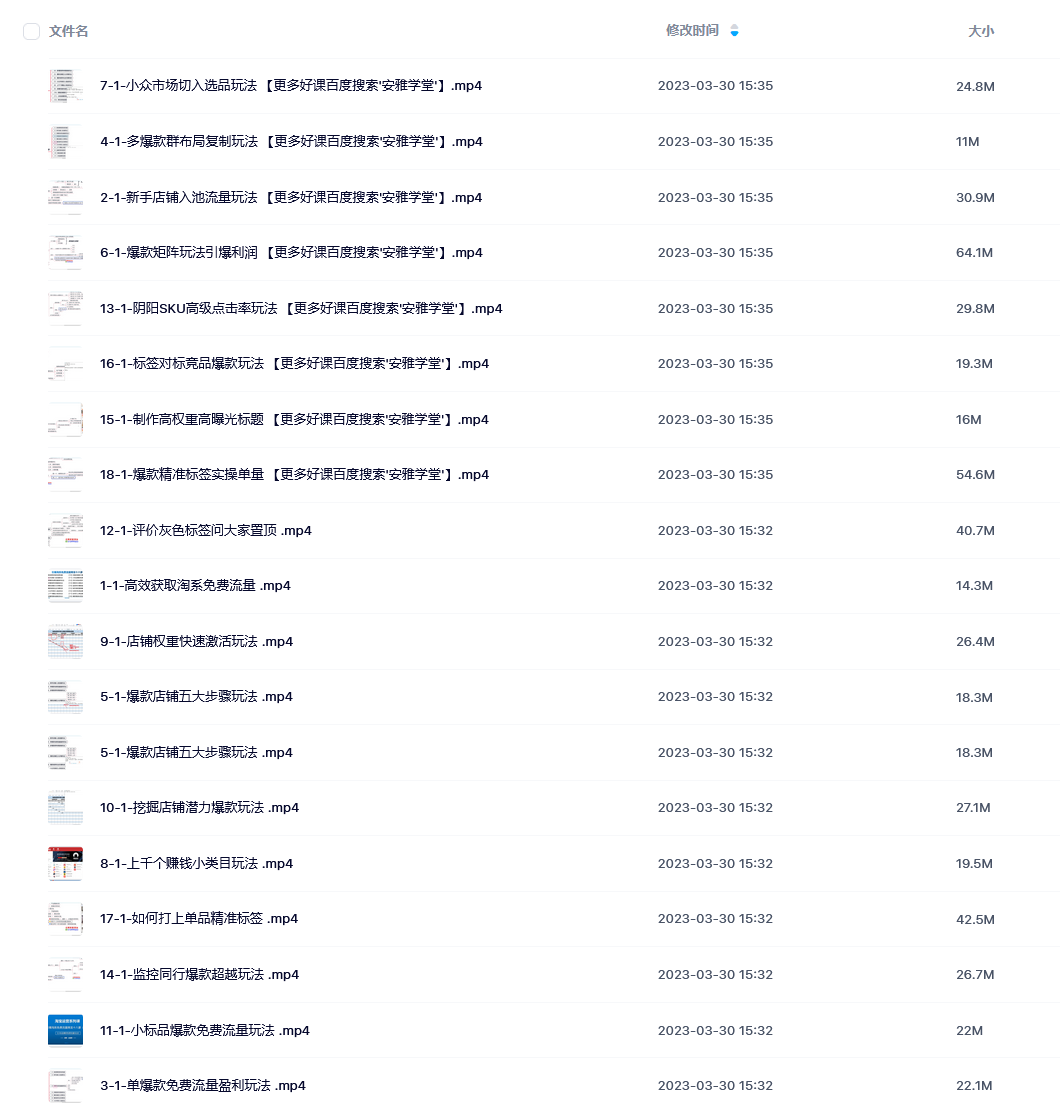Open 11-1-小标品爆款免费流量玩法 video
Viewport: 1060px width, 1112px height.
(x=204, y=1031)
